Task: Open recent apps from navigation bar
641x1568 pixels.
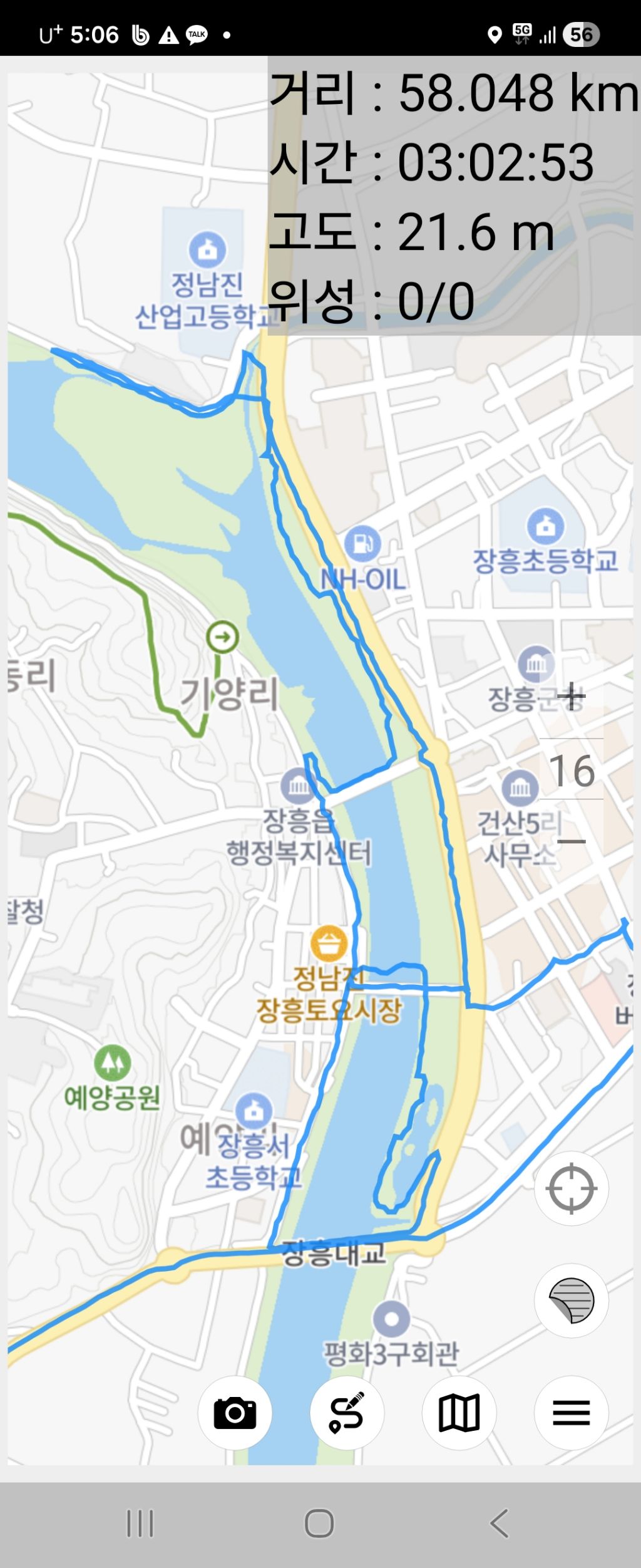Action: (140, 1523)
